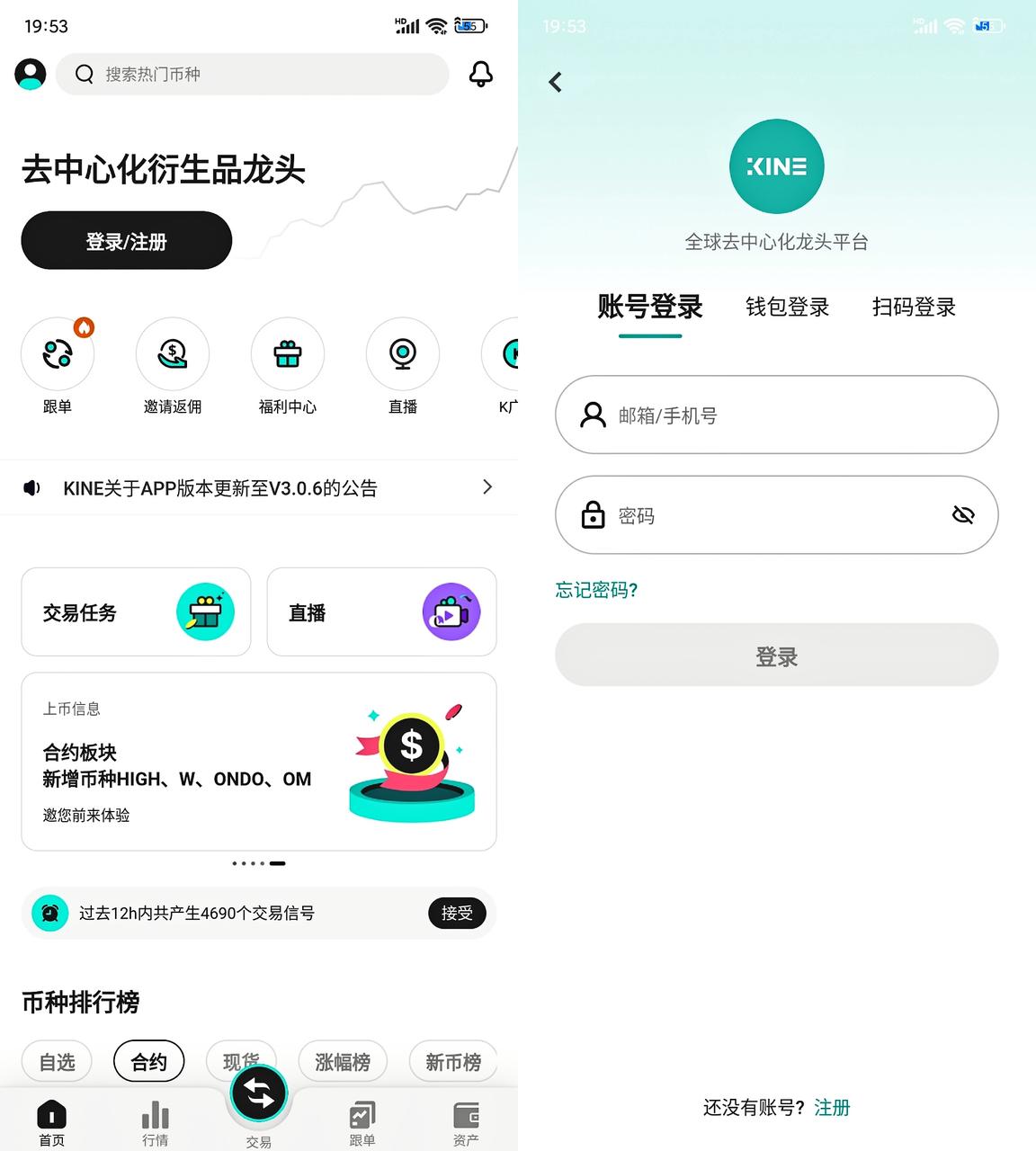Image resolution: width=1036 pixels, height=1151 pixels.
Task: Switch to 钱包登录 tab
Action: (x=787, y=308)
